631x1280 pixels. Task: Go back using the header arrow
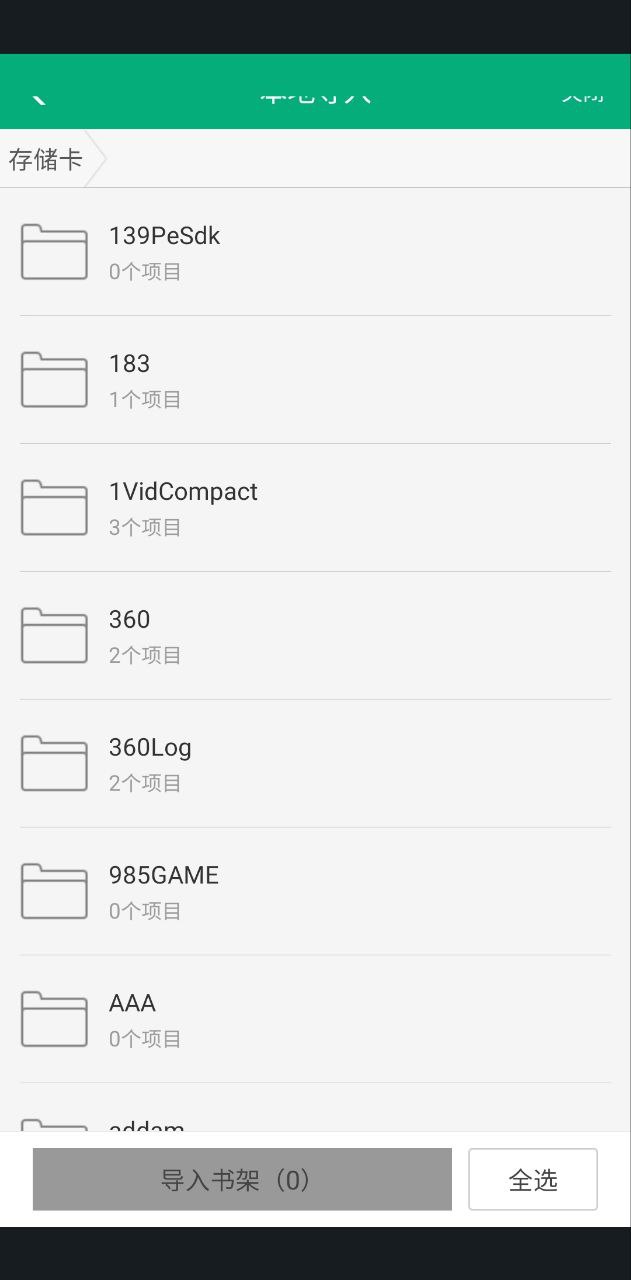(x=38, y=95)
